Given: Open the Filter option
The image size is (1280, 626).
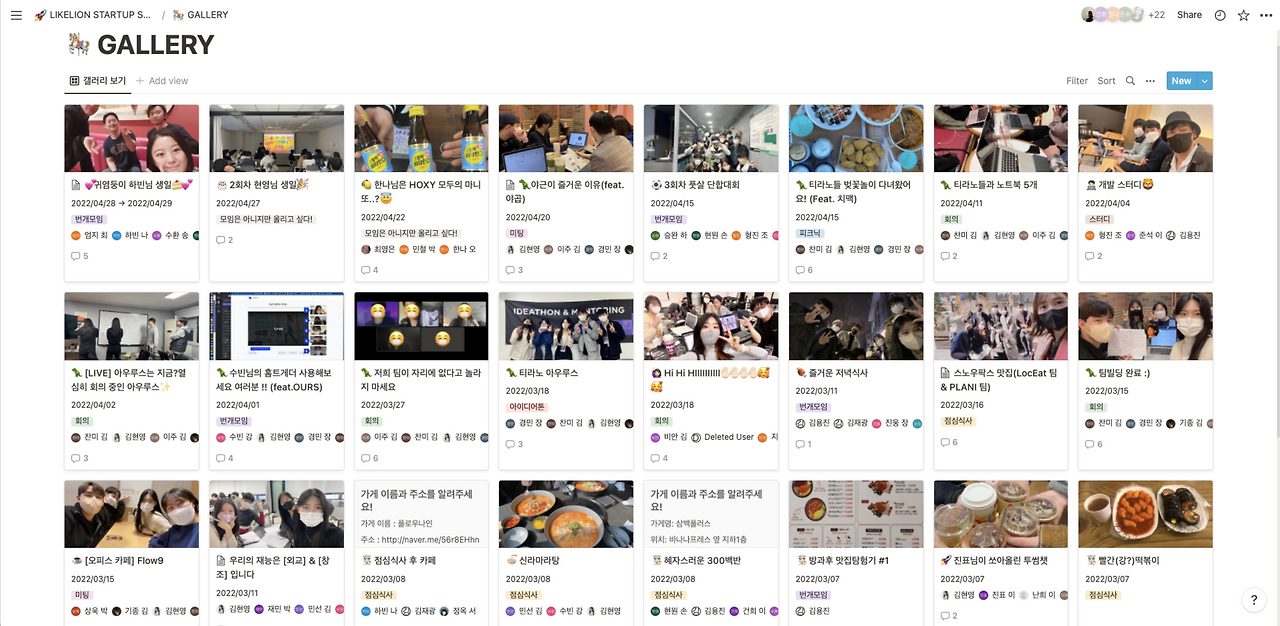Looking at the screenshot, I should [x=1077, y=81].
